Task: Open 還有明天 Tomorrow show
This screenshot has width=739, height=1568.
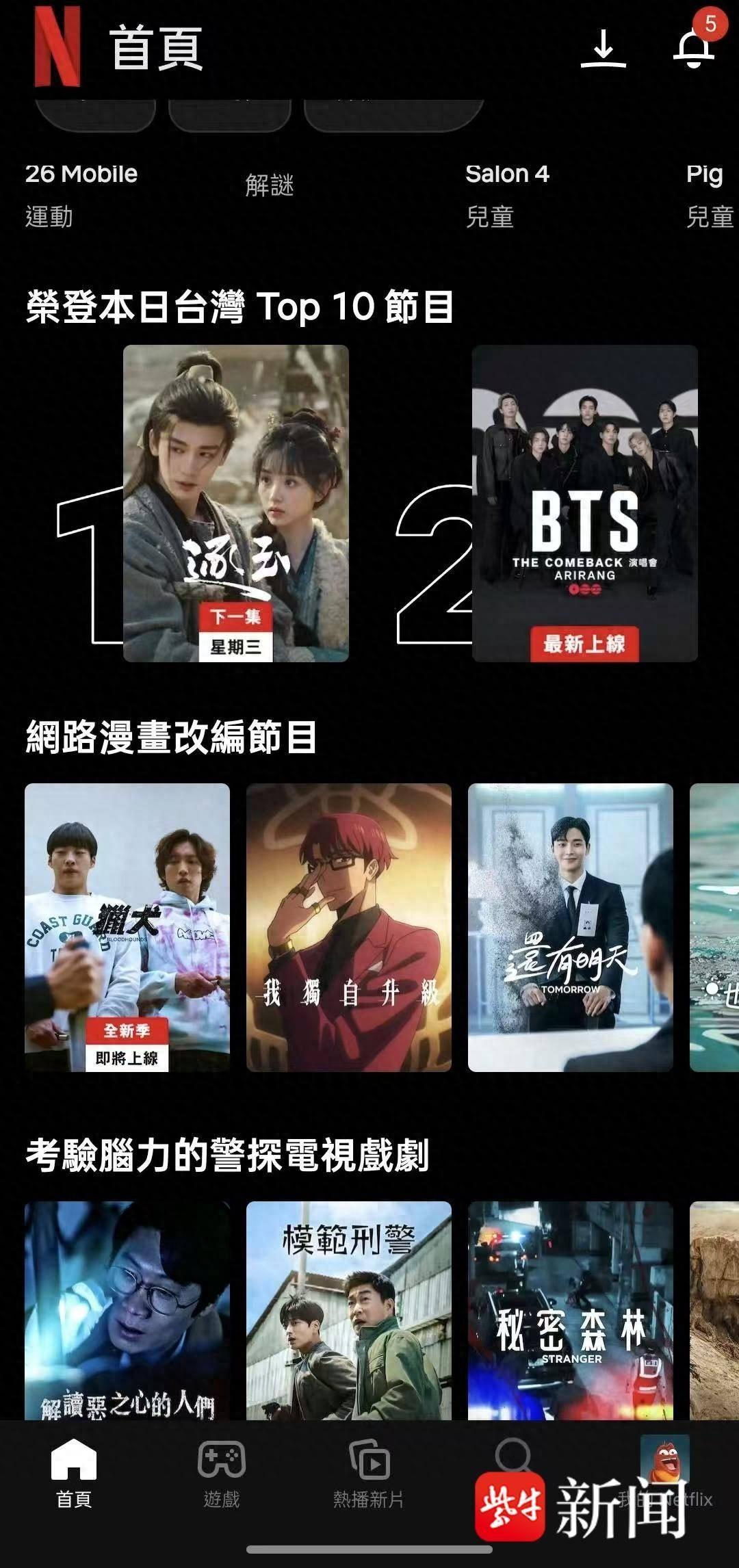Action: [x=570, y=927]
